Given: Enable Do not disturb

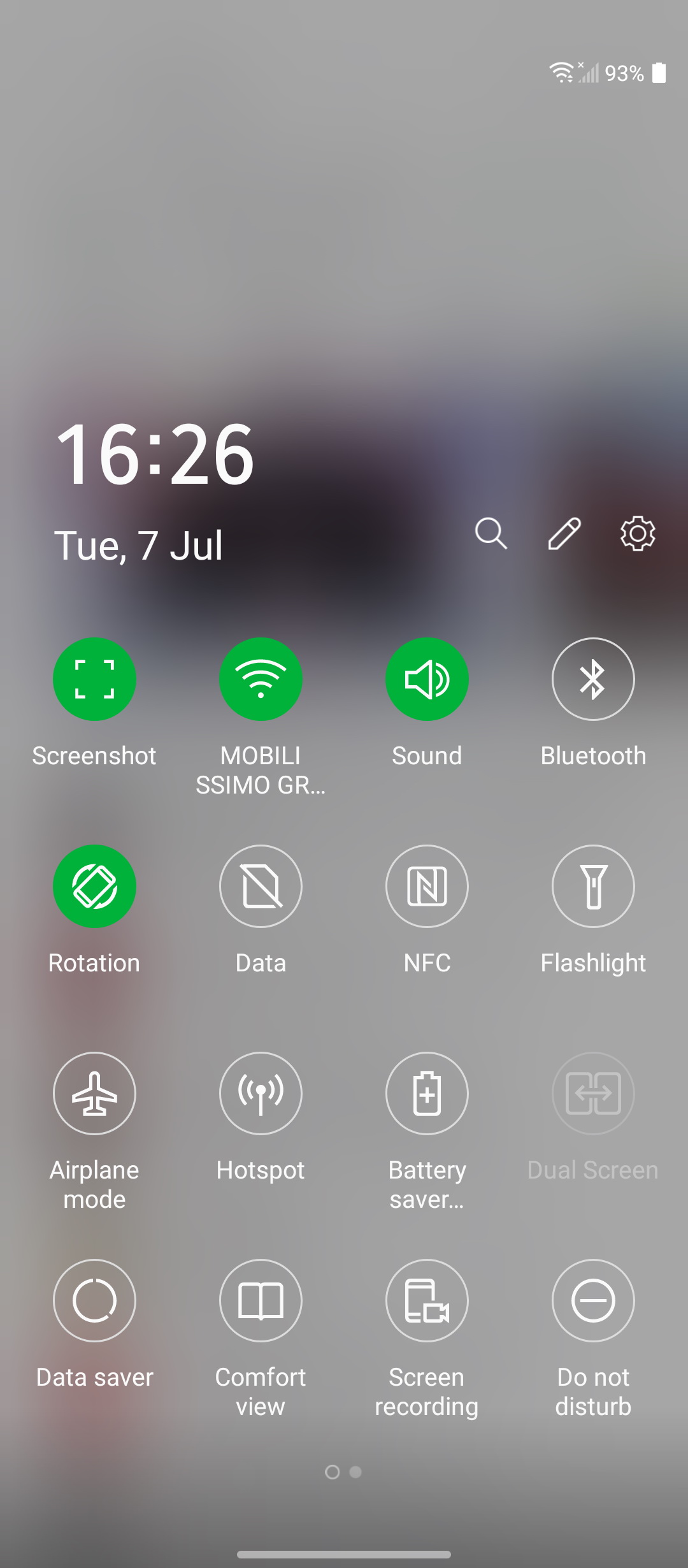Looking at the screenshot, I should pyautogui.click(x=593, y=1301).
